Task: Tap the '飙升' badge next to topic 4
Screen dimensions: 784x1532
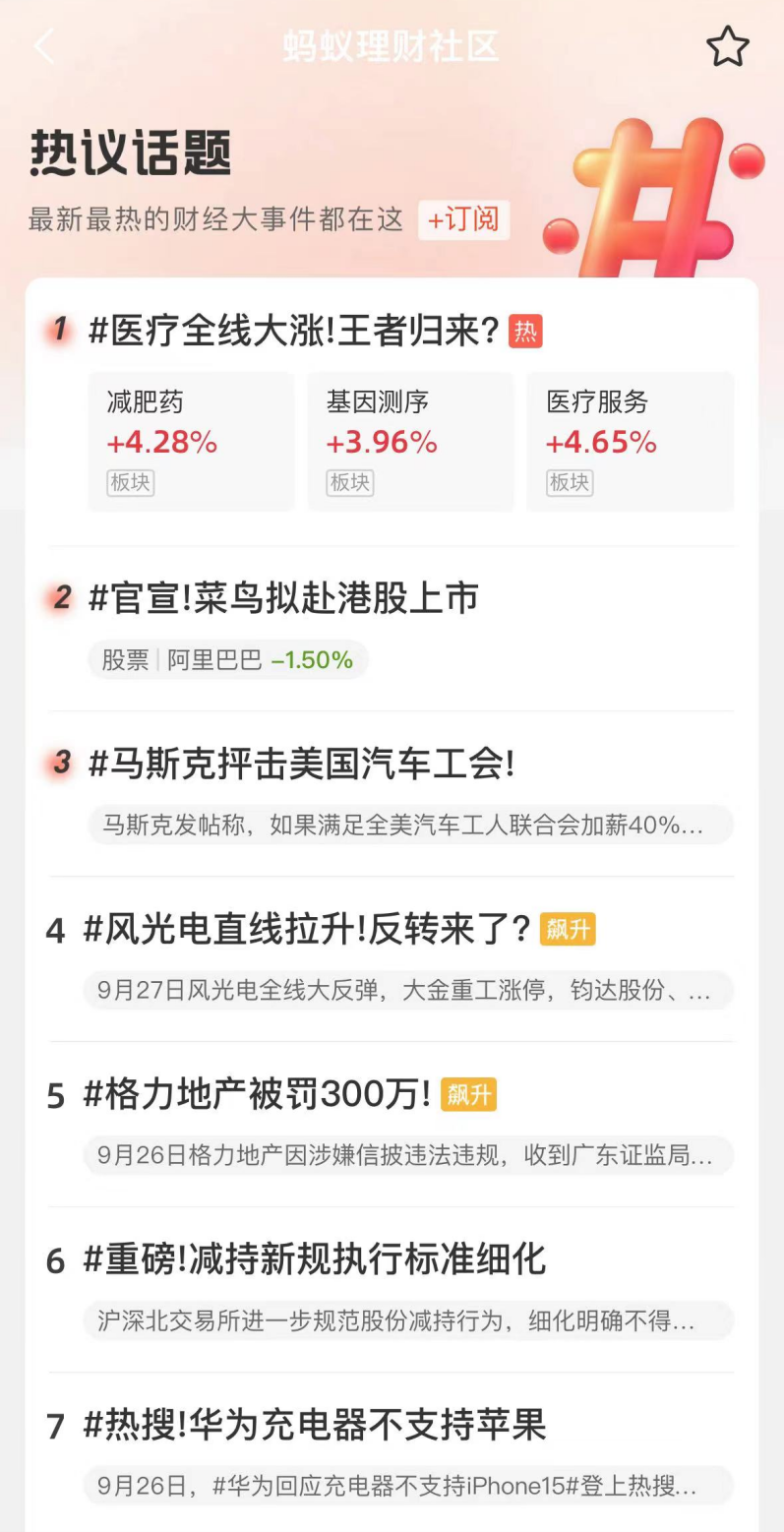Action: point(568,926)
